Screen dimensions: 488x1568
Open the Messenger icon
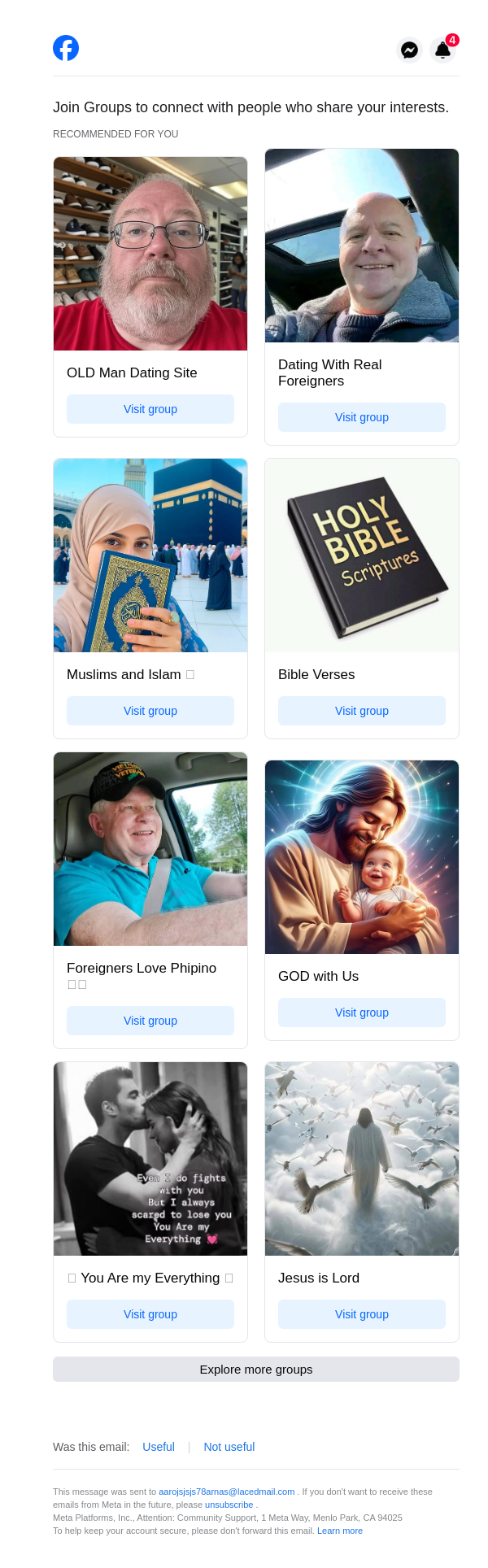tap(409, 50)
